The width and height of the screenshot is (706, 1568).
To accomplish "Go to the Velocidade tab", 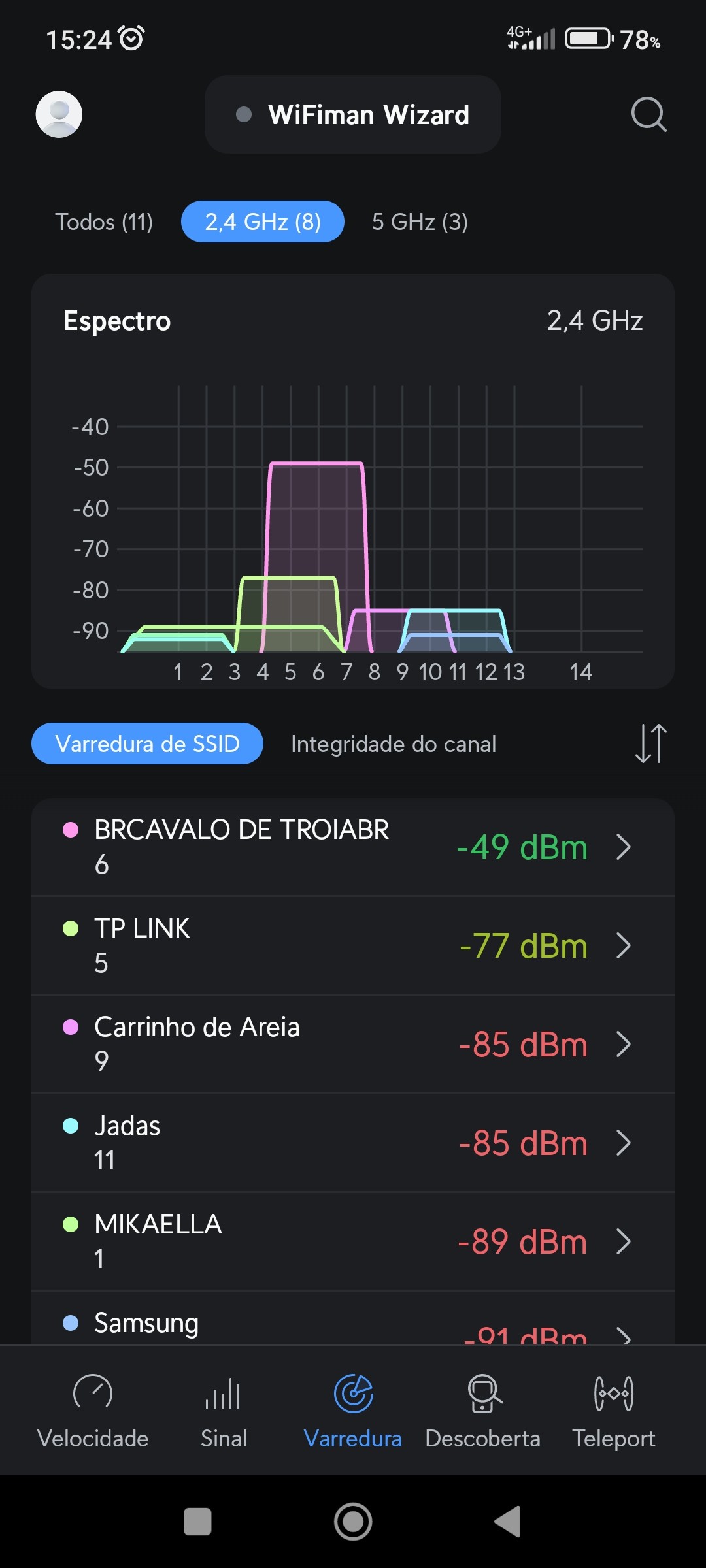I will point(93,1410).
